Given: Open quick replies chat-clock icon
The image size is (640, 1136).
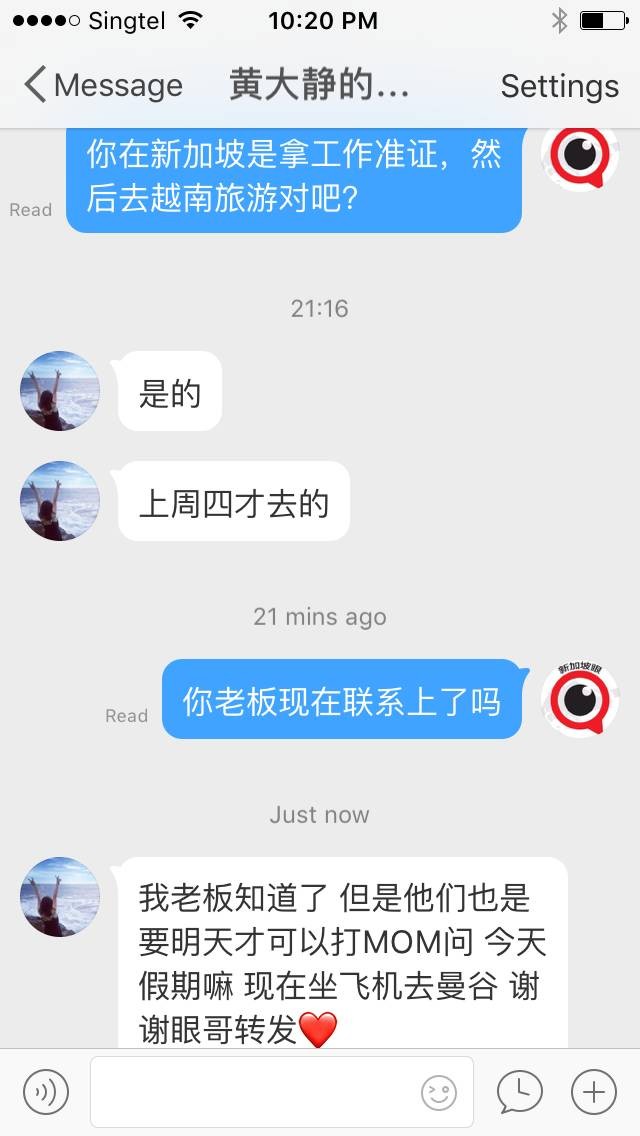Looking at the screenshot, I should (x=520, y=1091).
